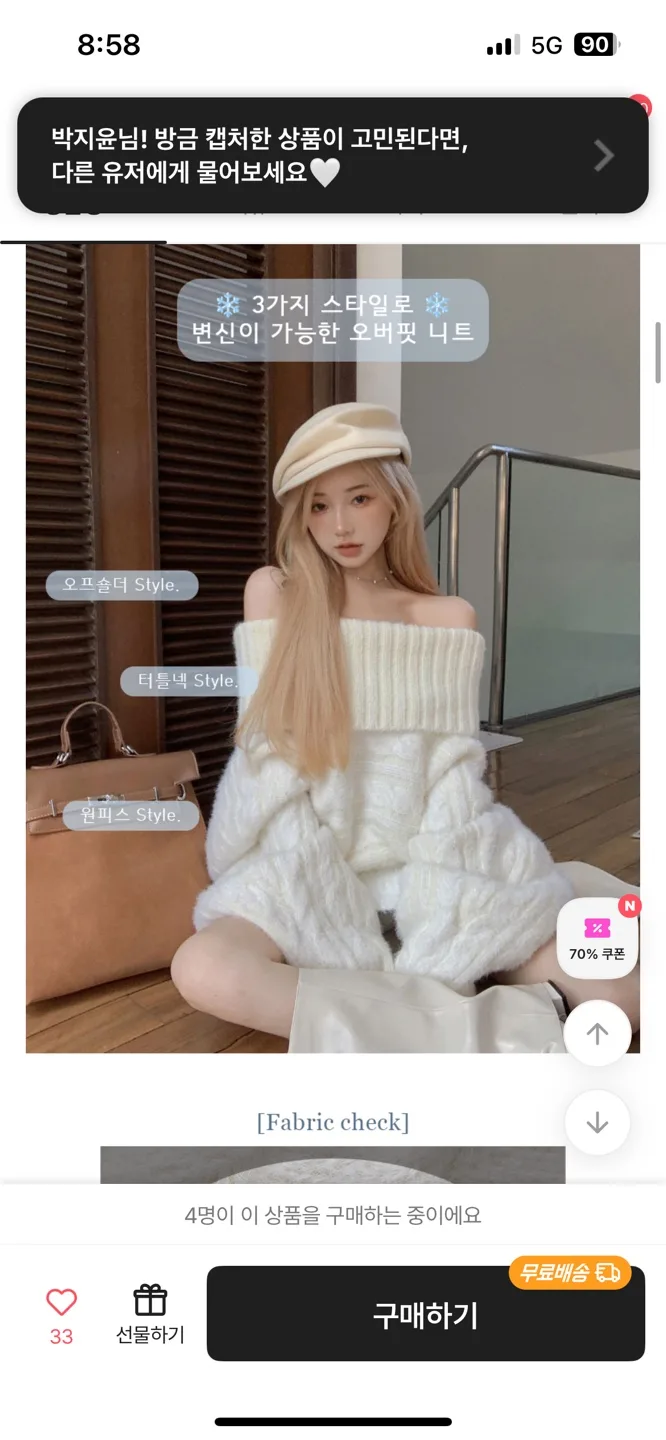Open 선물하기 gift option
Image resolution: width=666 pixels, height=1440 pixels.
pyautogui.click(x=150, y=1314)
